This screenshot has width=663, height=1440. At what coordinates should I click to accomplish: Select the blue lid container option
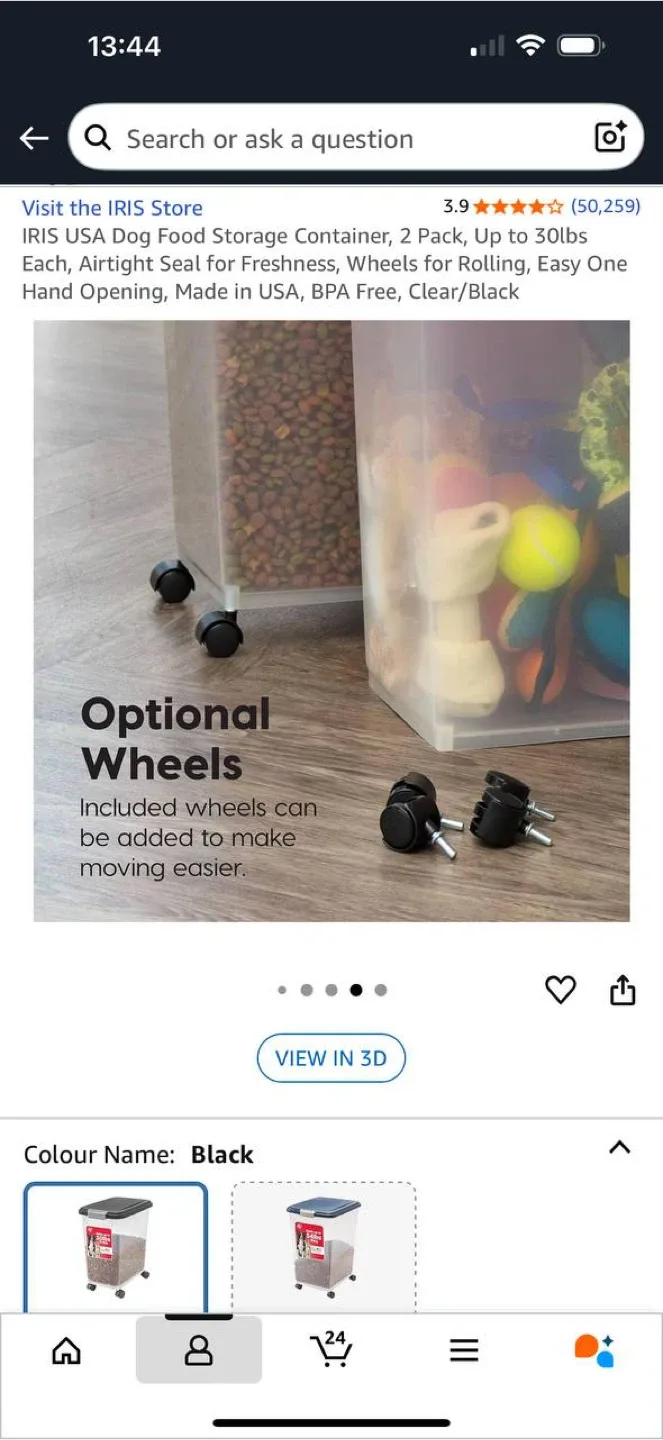[323, 1246]
